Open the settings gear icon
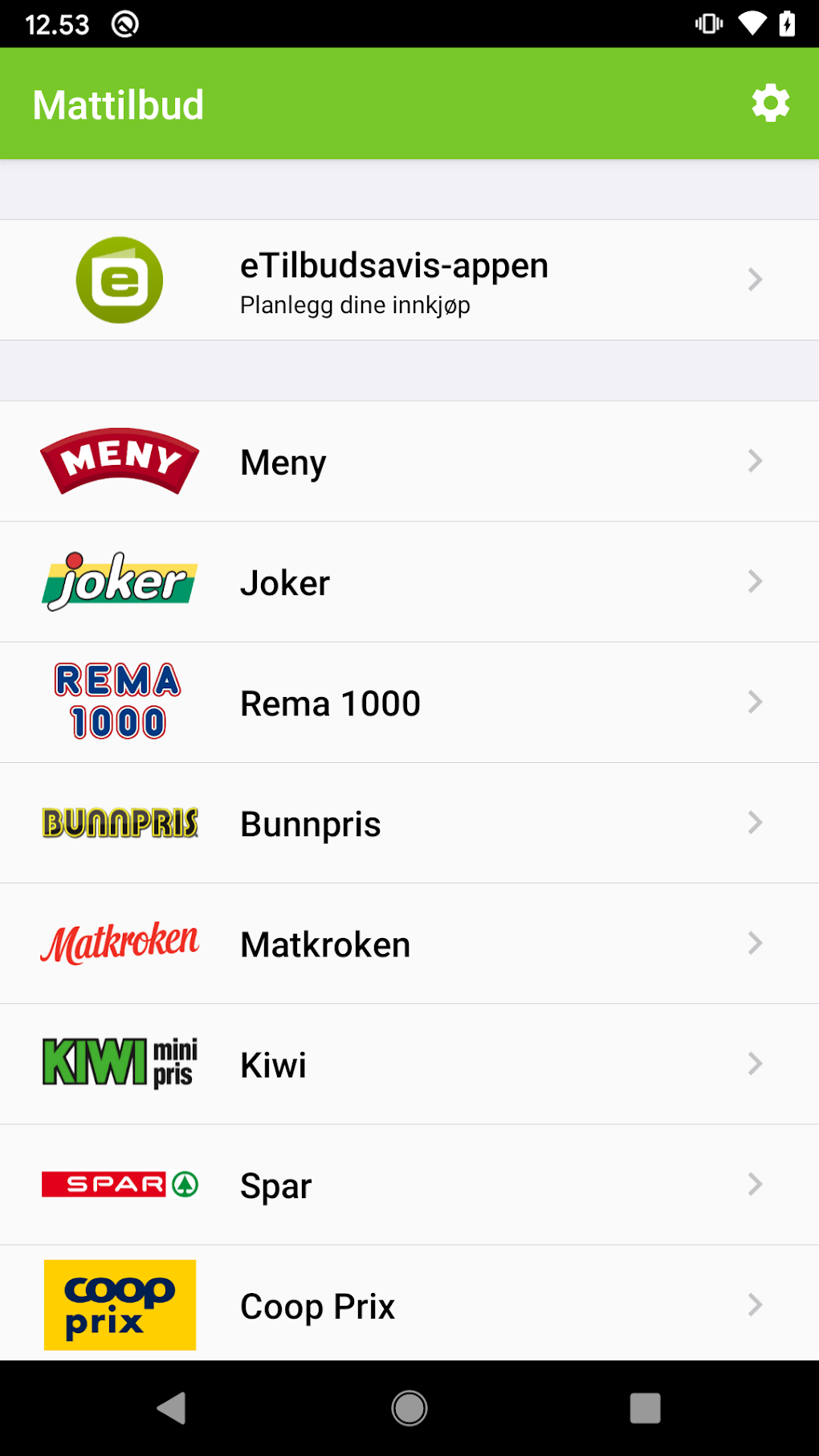Image resolution: width=819 pixels, height=1456 pixels. click(x=770, y=104)
